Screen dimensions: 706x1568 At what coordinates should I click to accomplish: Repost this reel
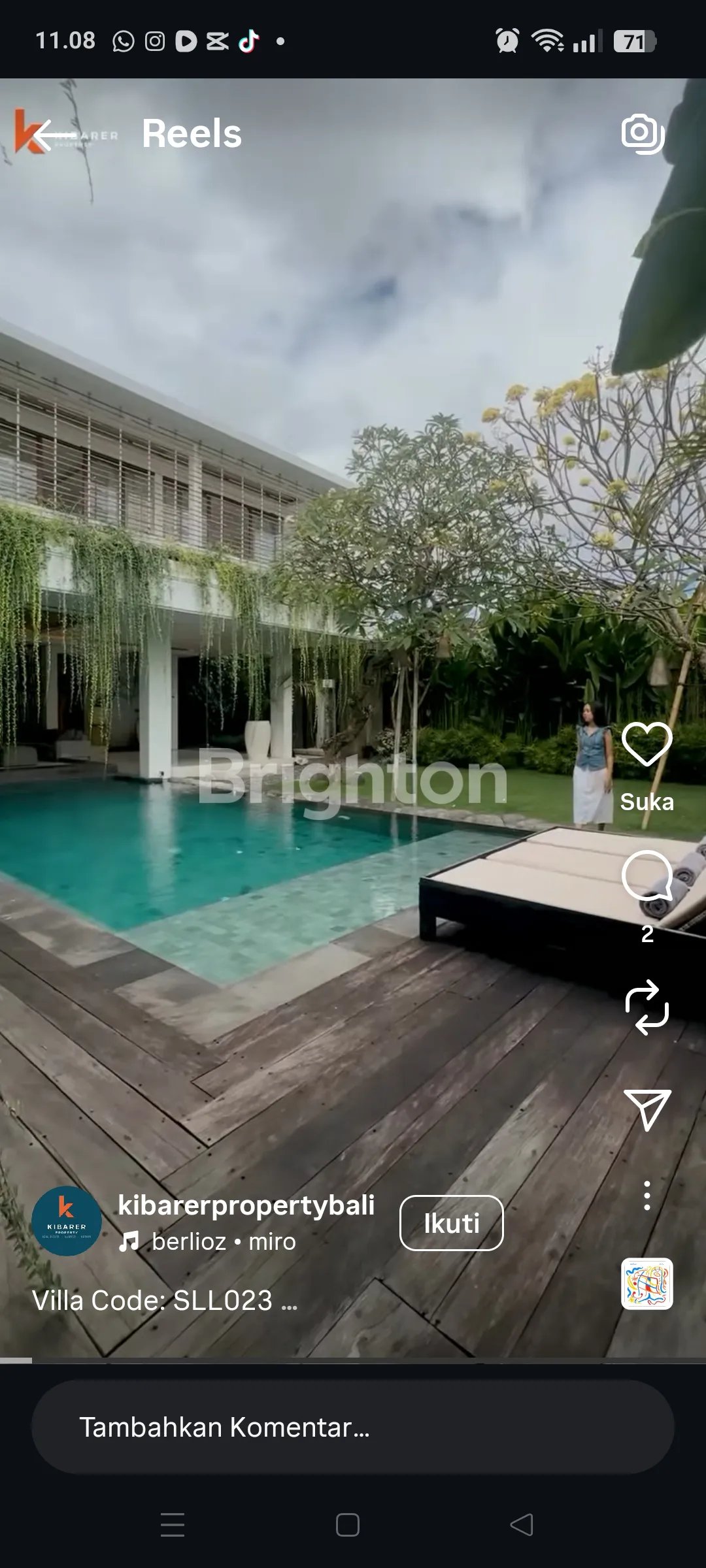pos(647,1007)
